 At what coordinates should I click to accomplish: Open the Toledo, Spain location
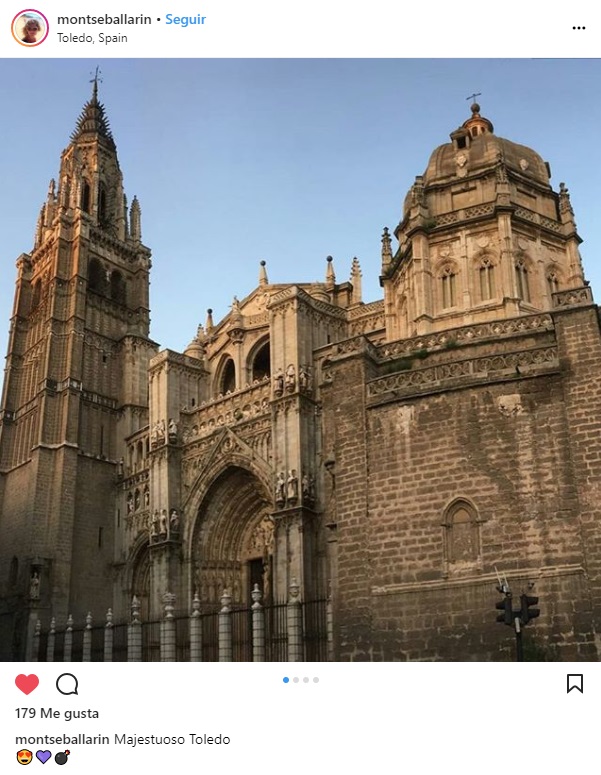coord(92,38)
